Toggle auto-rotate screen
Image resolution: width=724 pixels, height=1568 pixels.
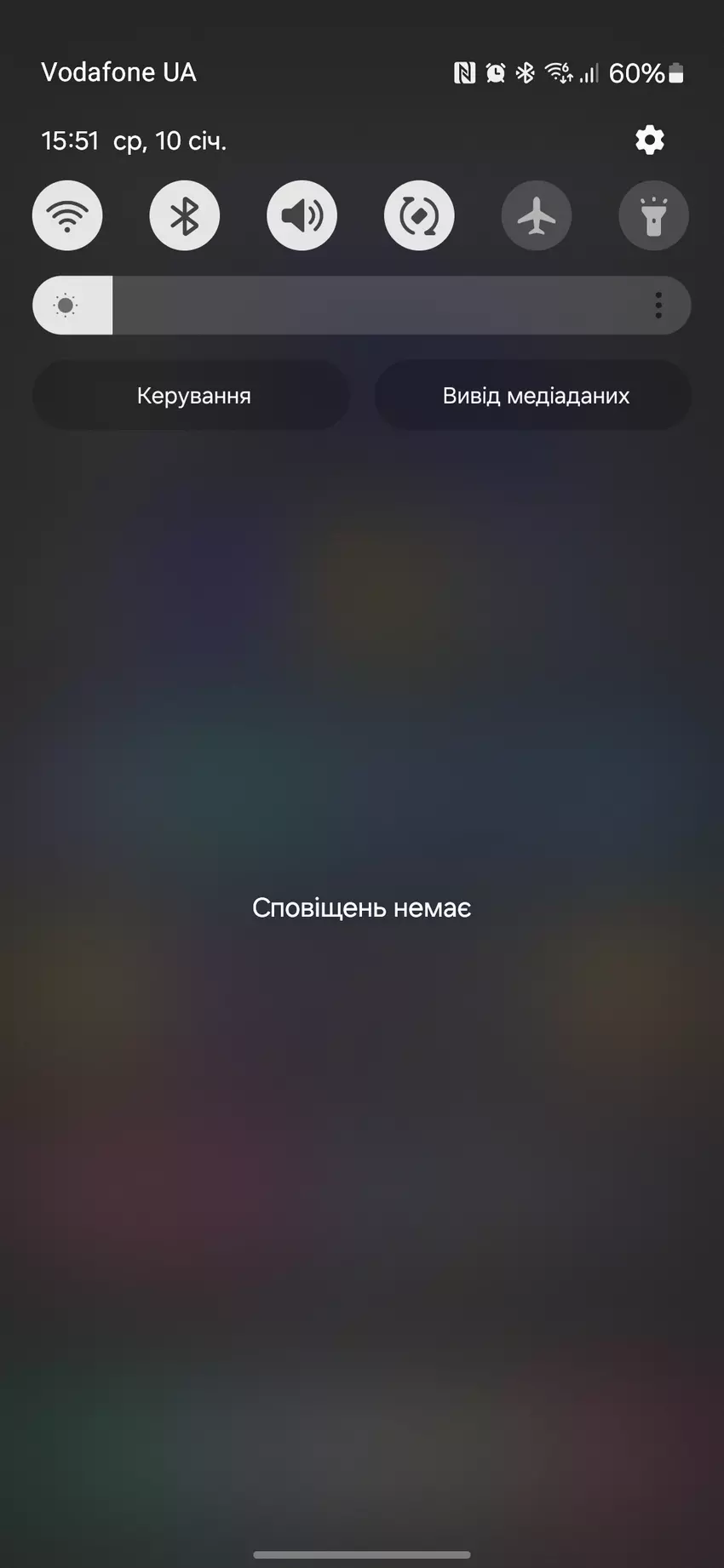point(419,215)
